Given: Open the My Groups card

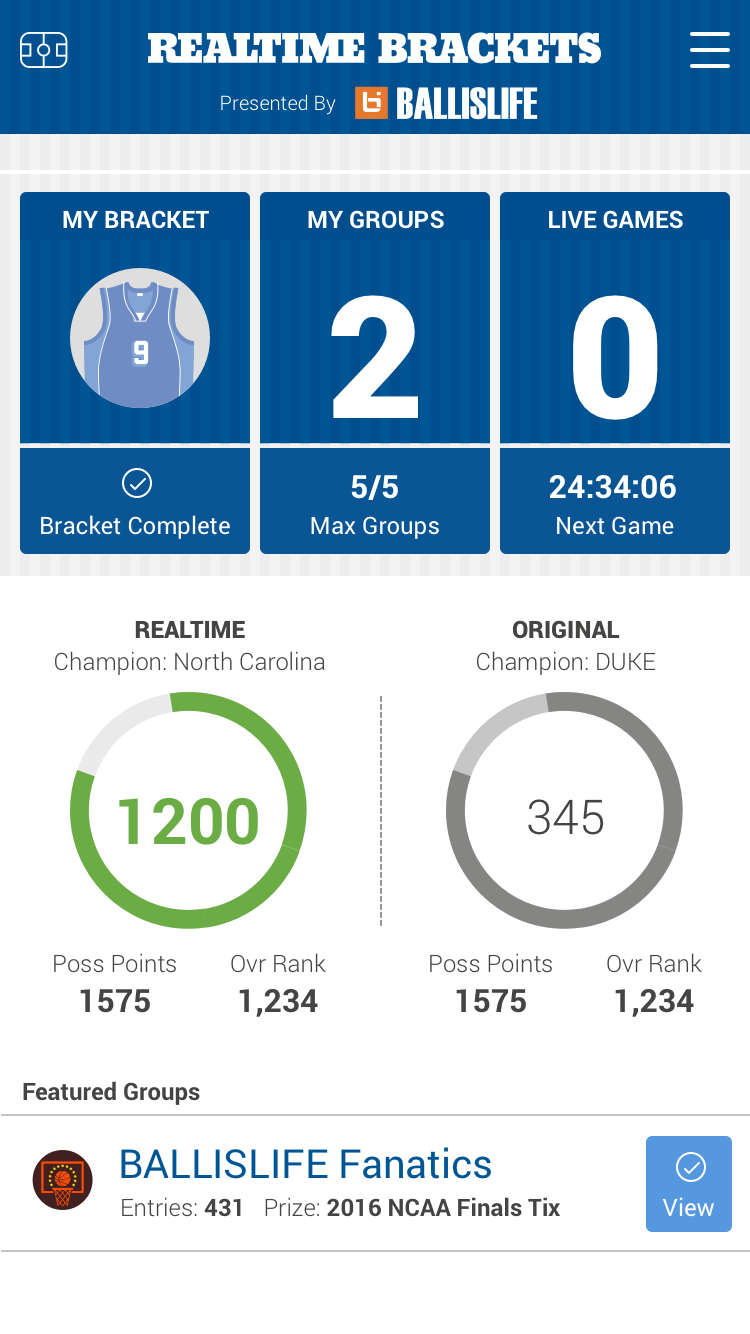Looking at the screenshot, I should pos(375,373).
